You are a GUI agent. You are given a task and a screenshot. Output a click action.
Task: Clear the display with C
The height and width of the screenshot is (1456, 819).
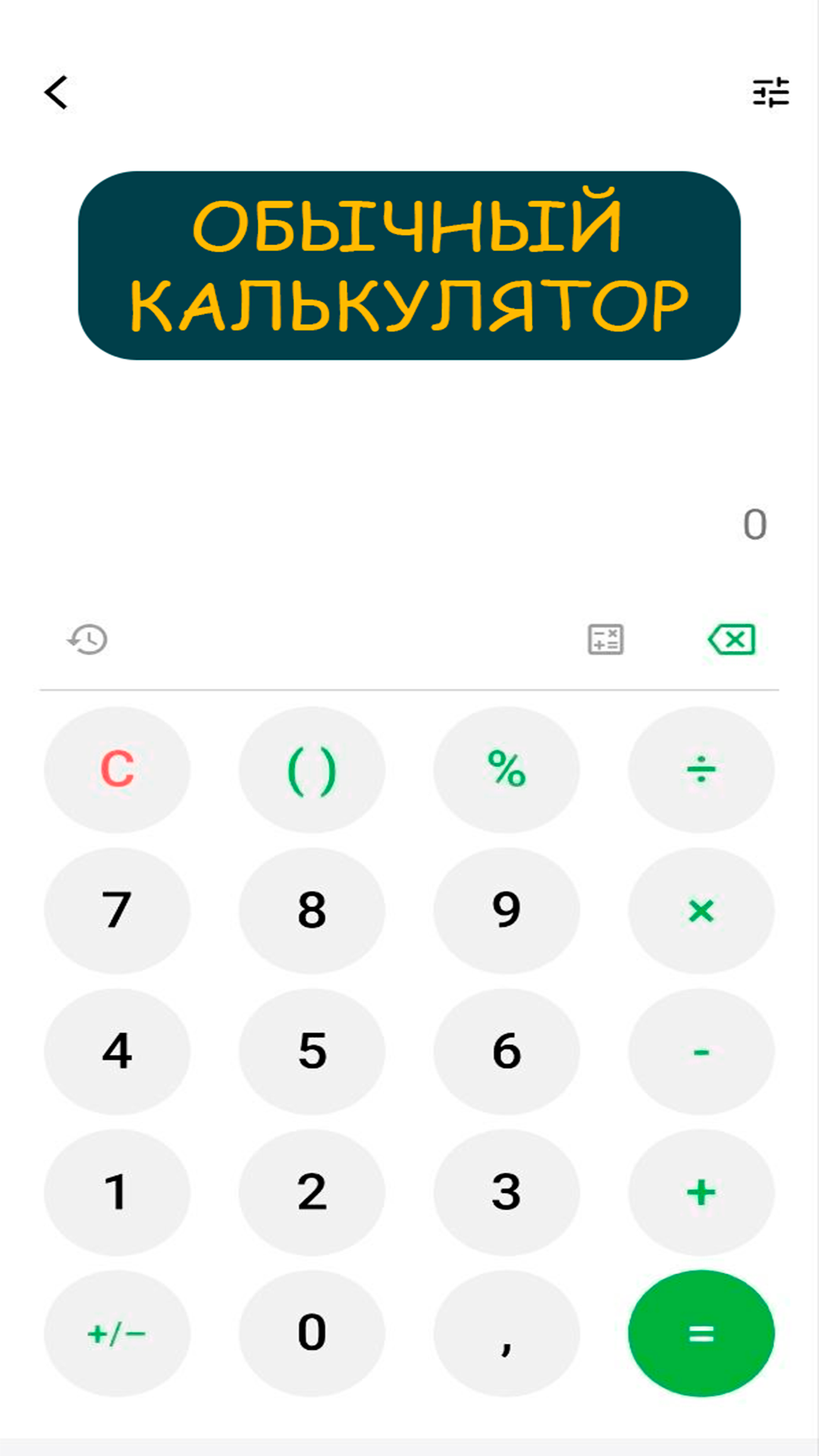(117, 769)
